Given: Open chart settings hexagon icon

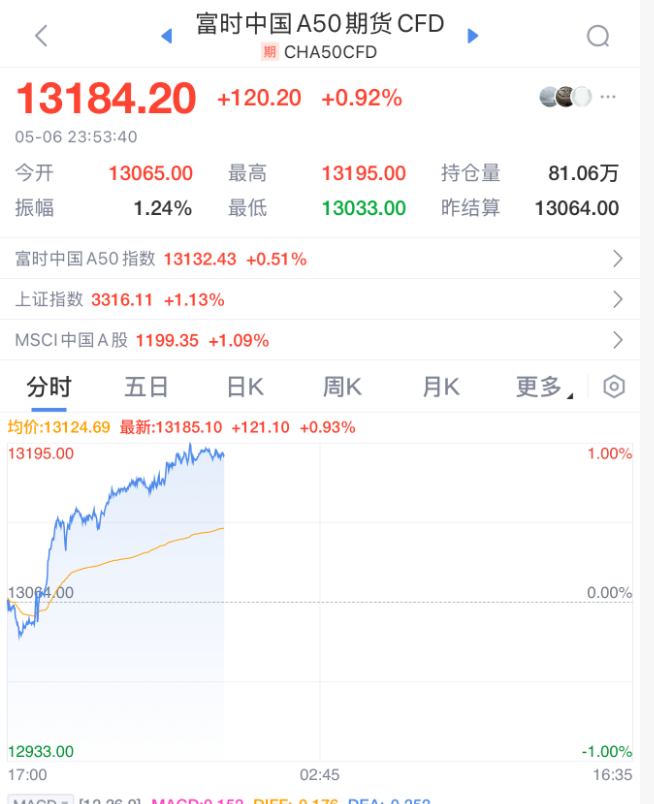Looking at the screenshot, I should 614,387.
